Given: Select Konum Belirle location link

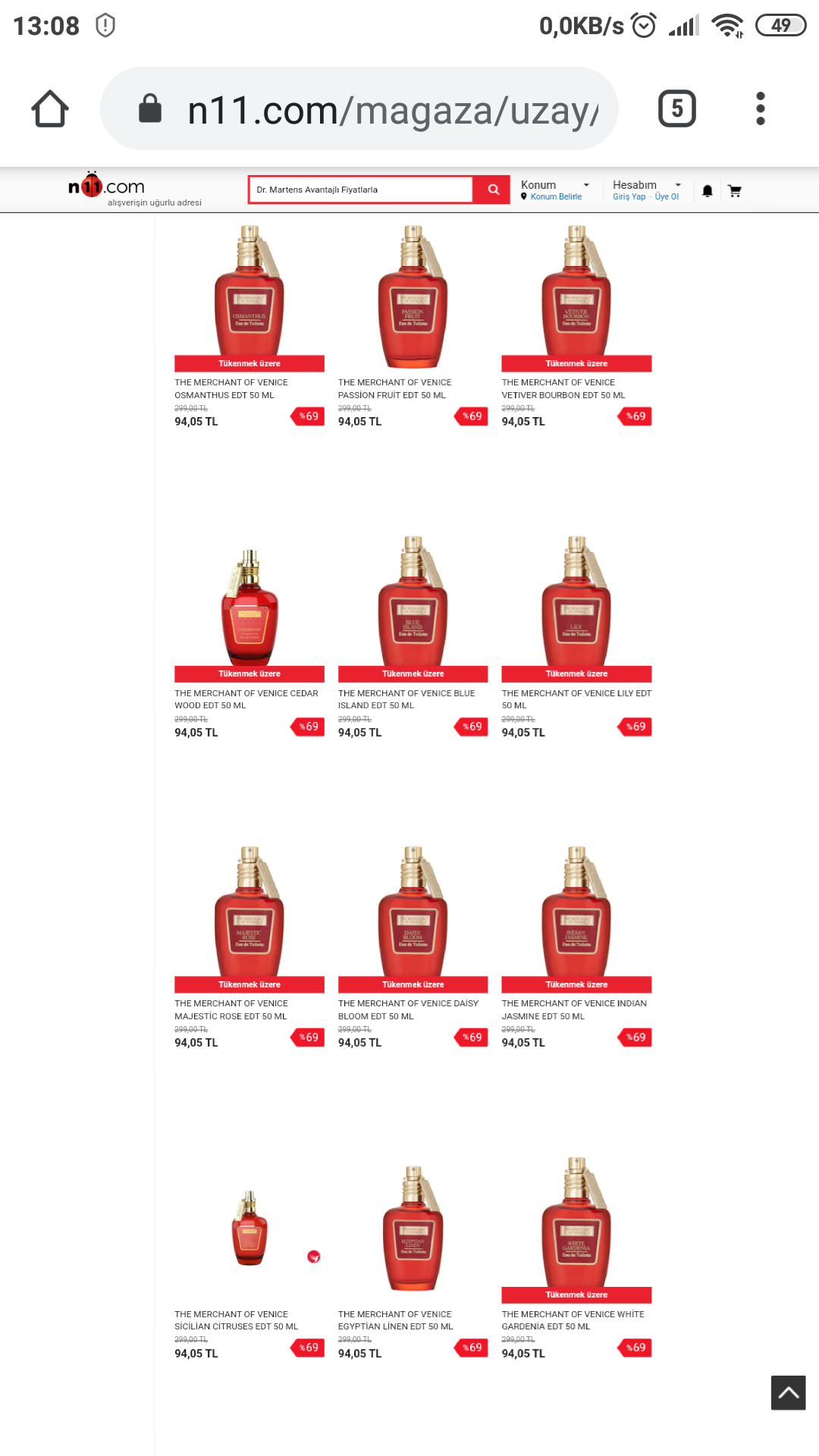Looking at the screenshot, I should (x=556, y=197).
